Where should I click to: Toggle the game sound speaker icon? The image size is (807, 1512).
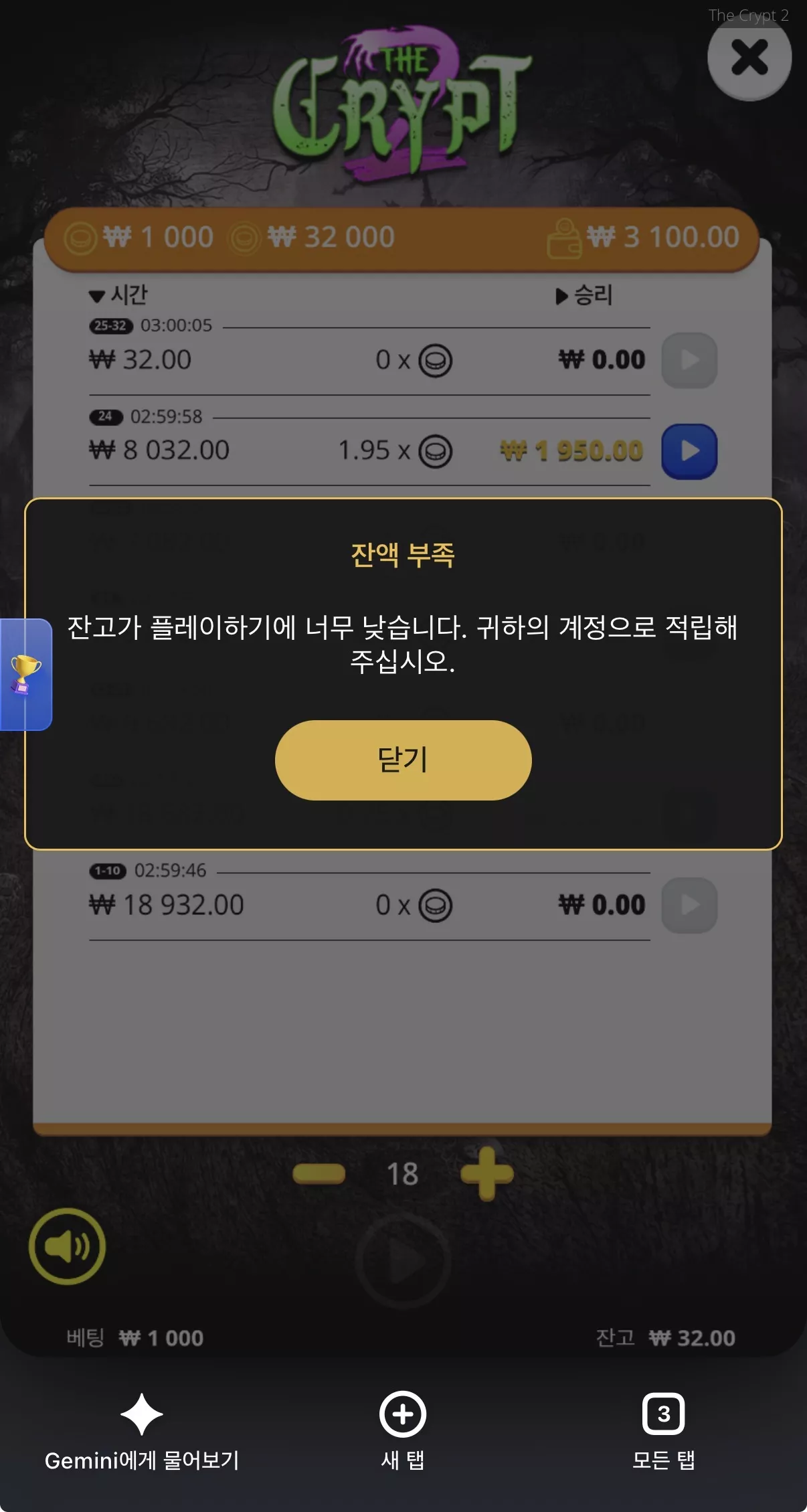point(67,1246)
